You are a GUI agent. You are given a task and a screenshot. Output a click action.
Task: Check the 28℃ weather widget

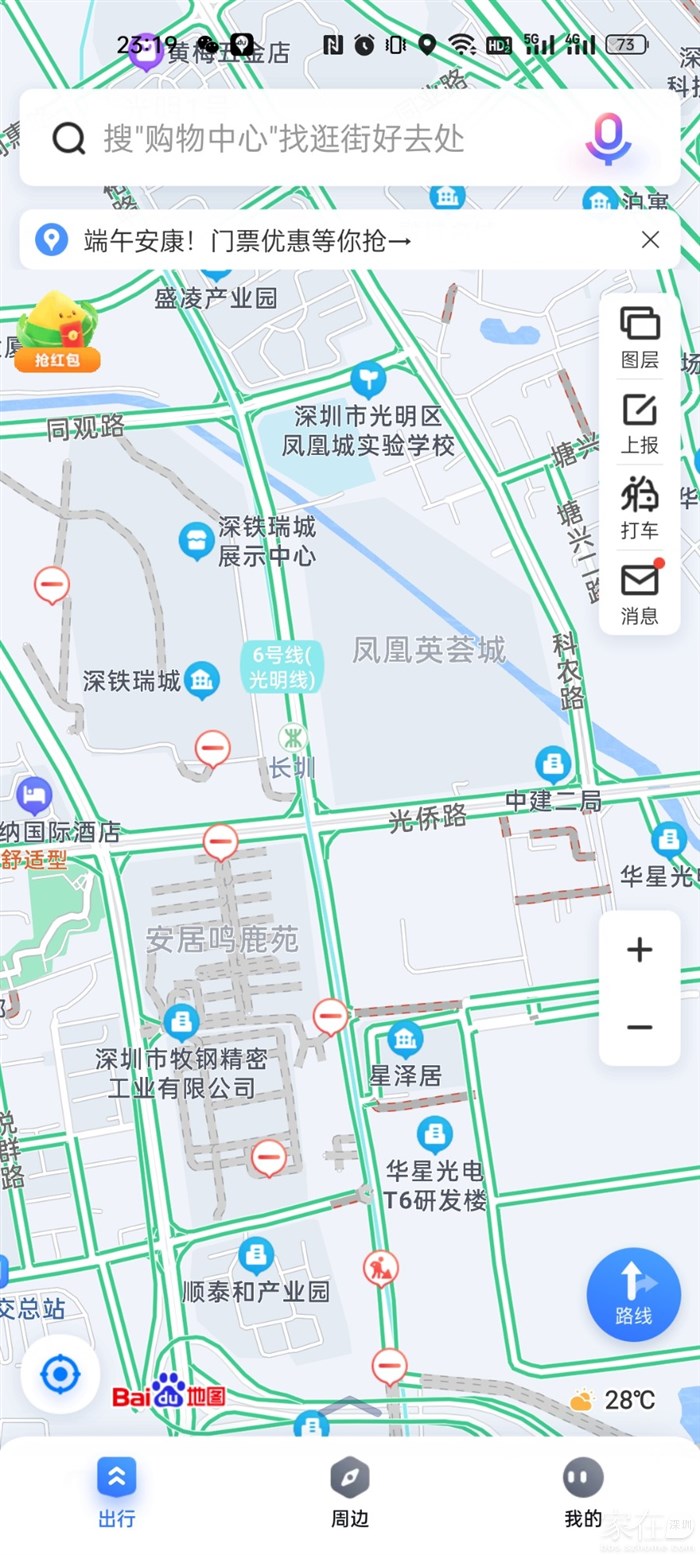pos(614,1400)
